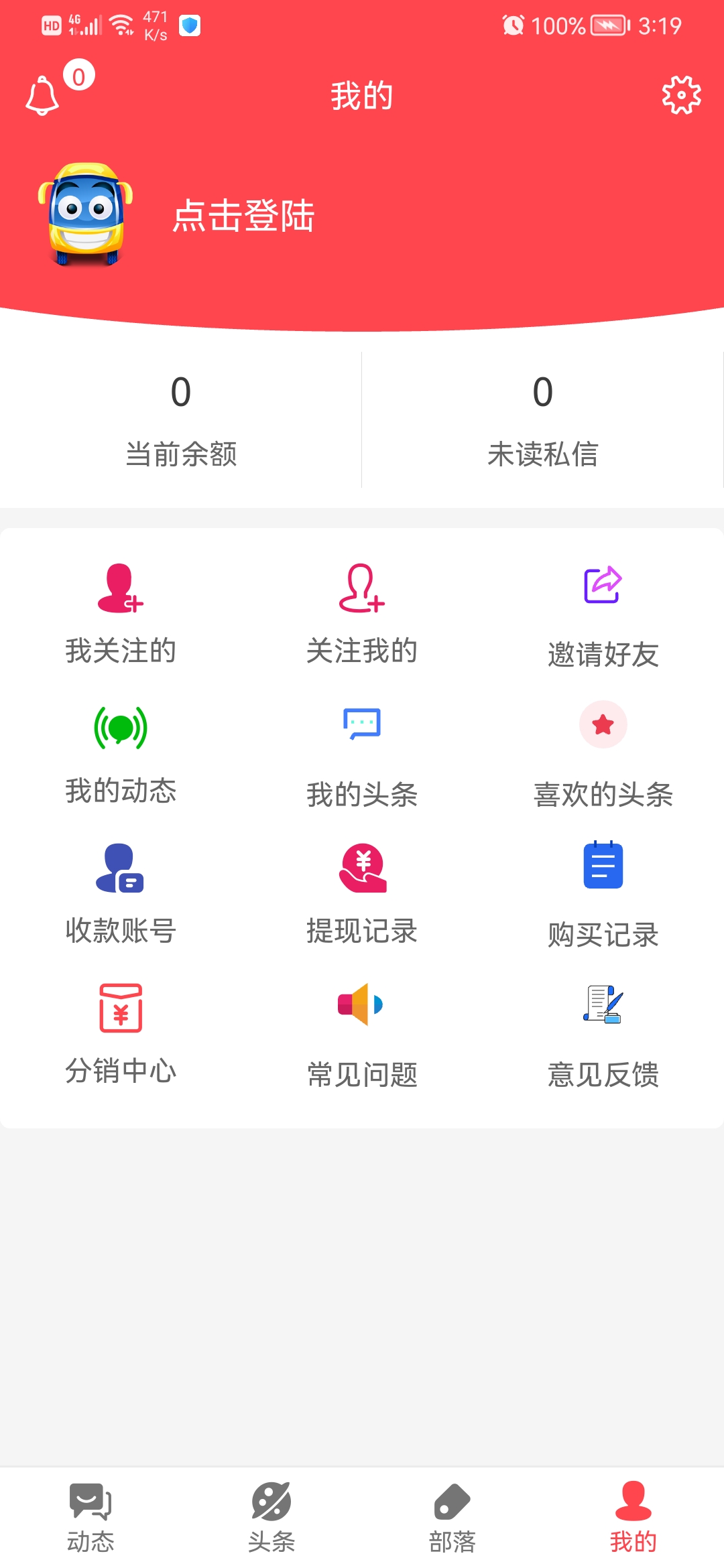Open 我的动态 section

[121, 754]
